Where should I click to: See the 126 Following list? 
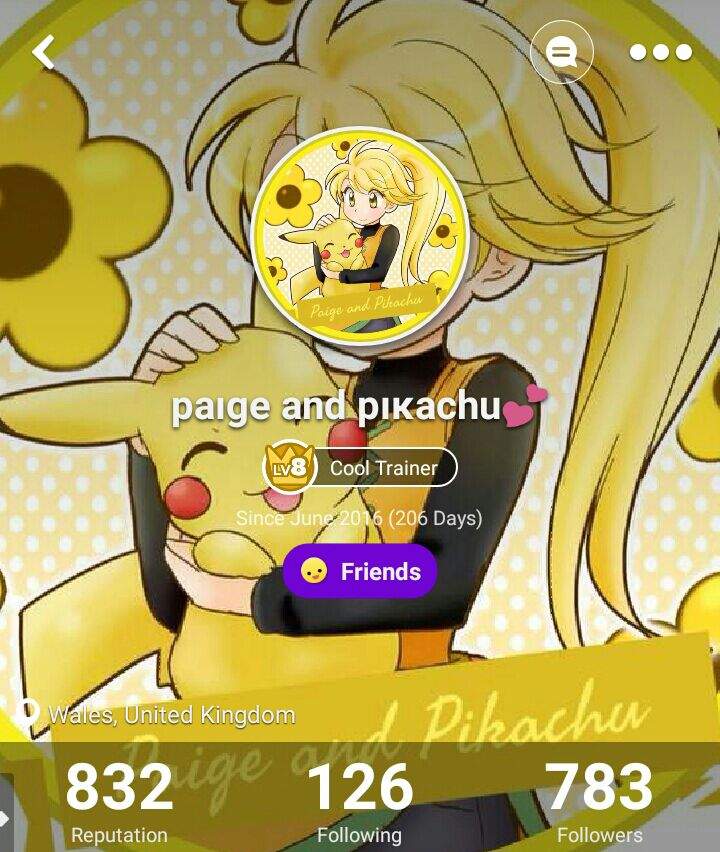click(x=359, y=800)
